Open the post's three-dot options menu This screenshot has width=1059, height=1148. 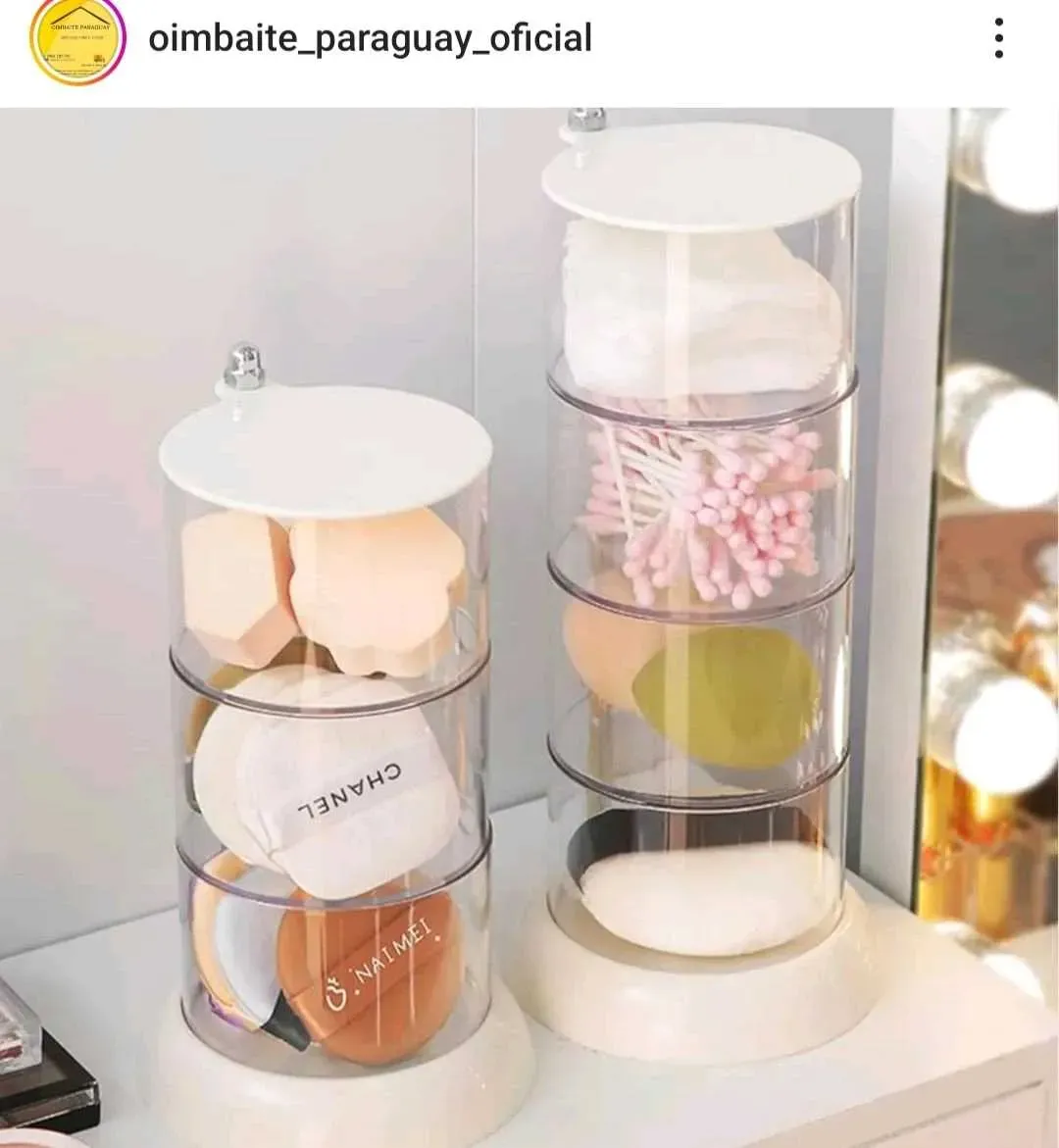998,39
